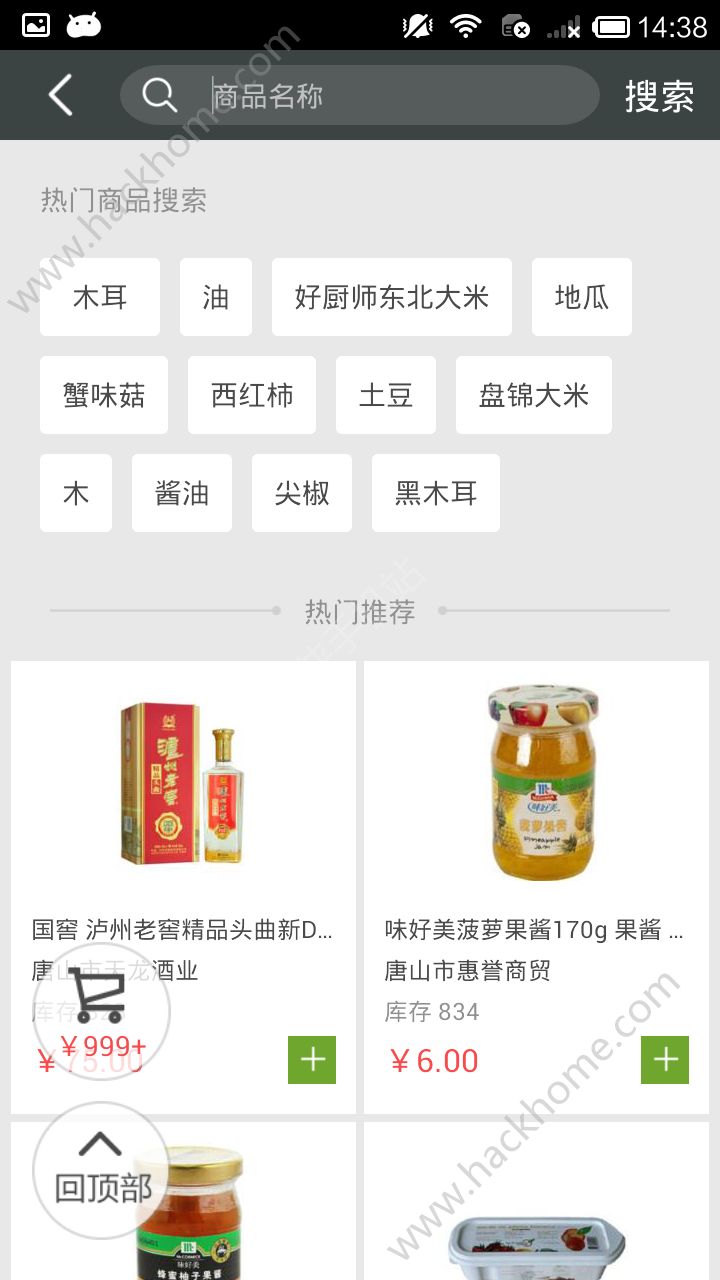720x1280 pixels.
Task: Tap the 地瓜 chip
Action: [x=582, y=297]
